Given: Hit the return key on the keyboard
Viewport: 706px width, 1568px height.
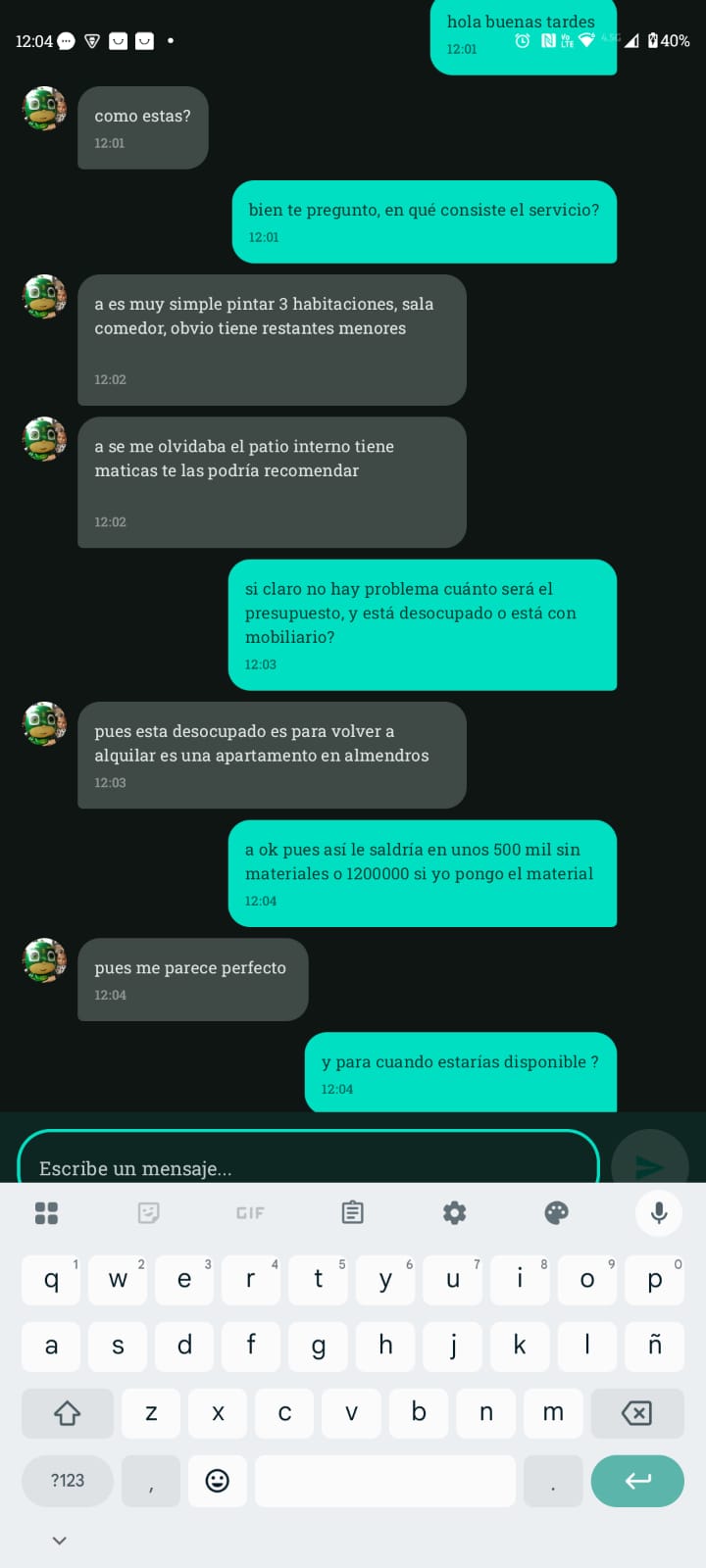Looking at the screenshot, I should pyautogui.click(x=637, y=1481).
